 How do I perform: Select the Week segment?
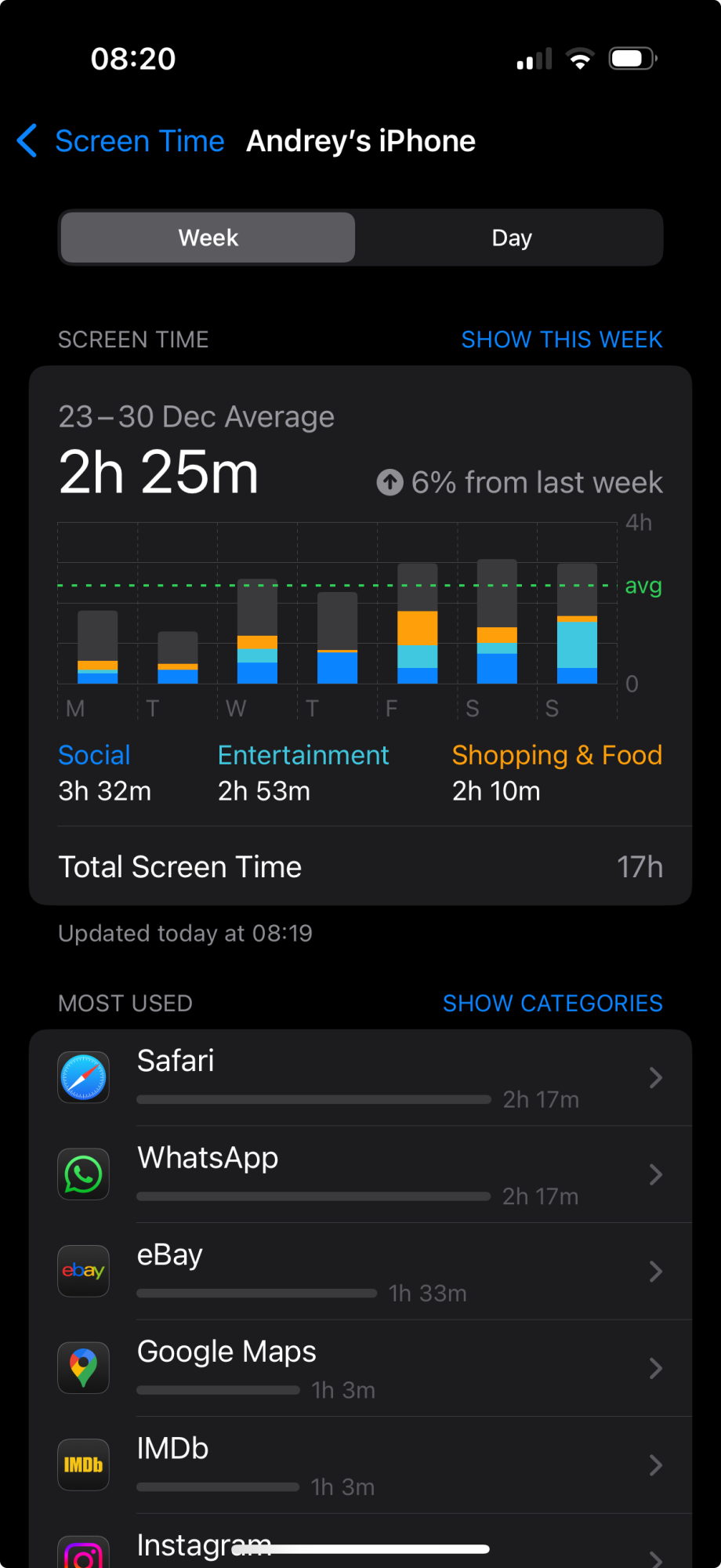208,238
